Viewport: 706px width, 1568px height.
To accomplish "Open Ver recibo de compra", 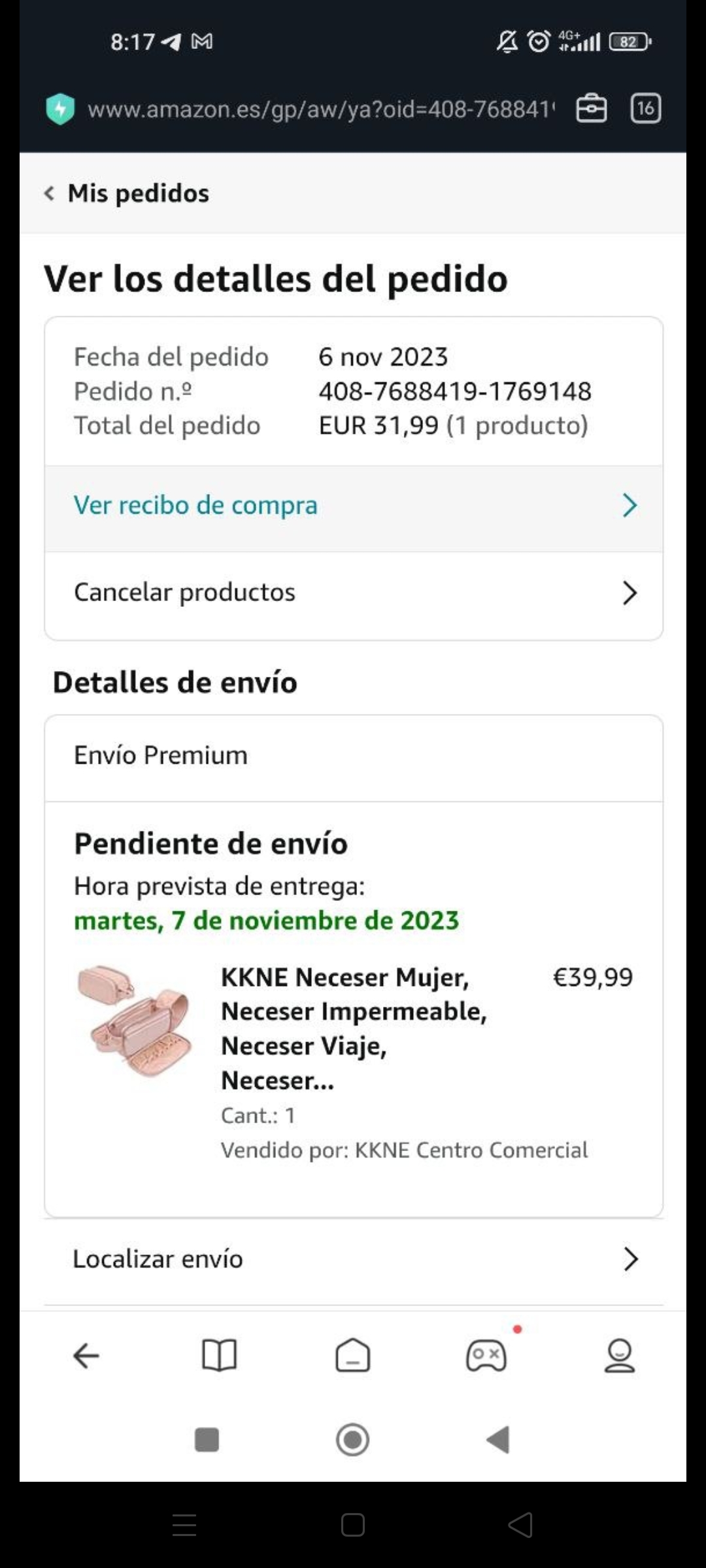I will (353, 506).
